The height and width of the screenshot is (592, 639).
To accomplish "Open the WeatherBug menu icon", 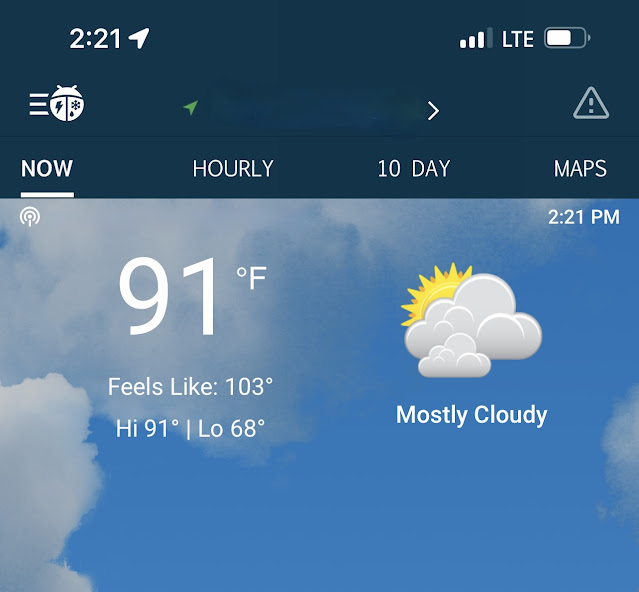I will (x=57, y=104).
